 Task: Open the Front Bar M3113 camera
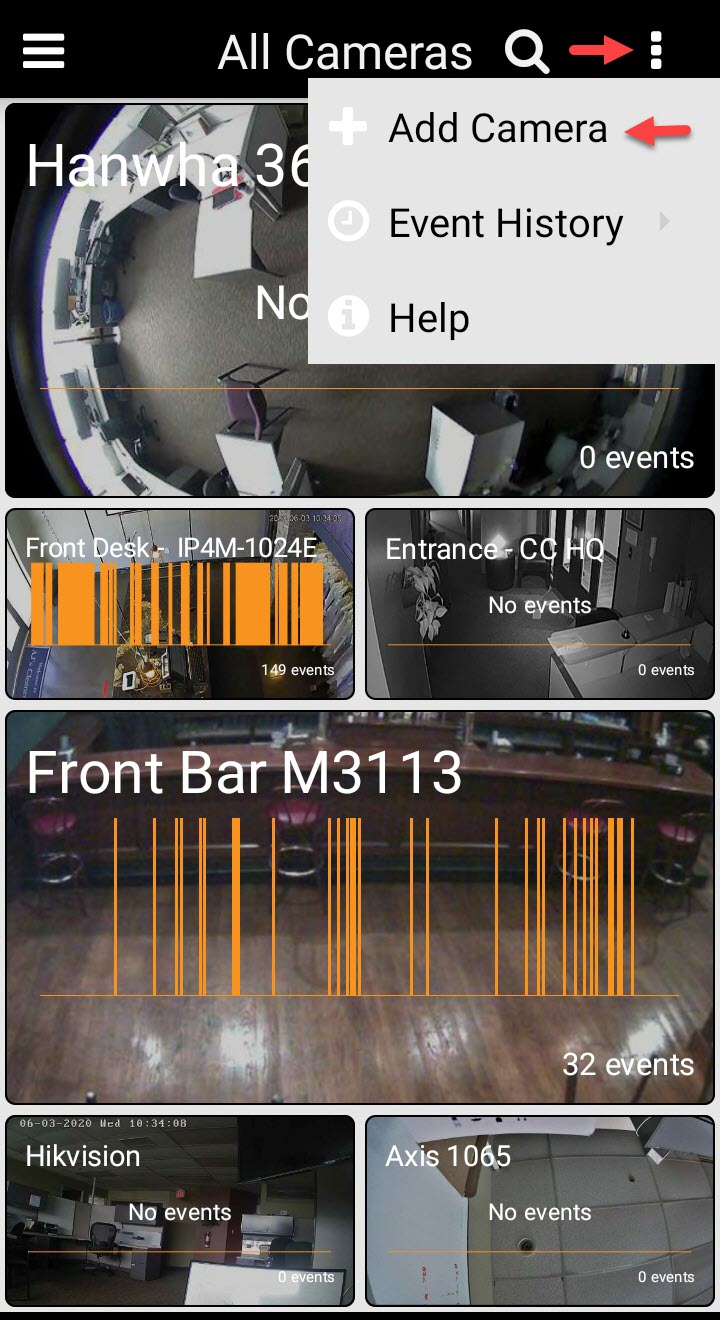coord(360,907)
